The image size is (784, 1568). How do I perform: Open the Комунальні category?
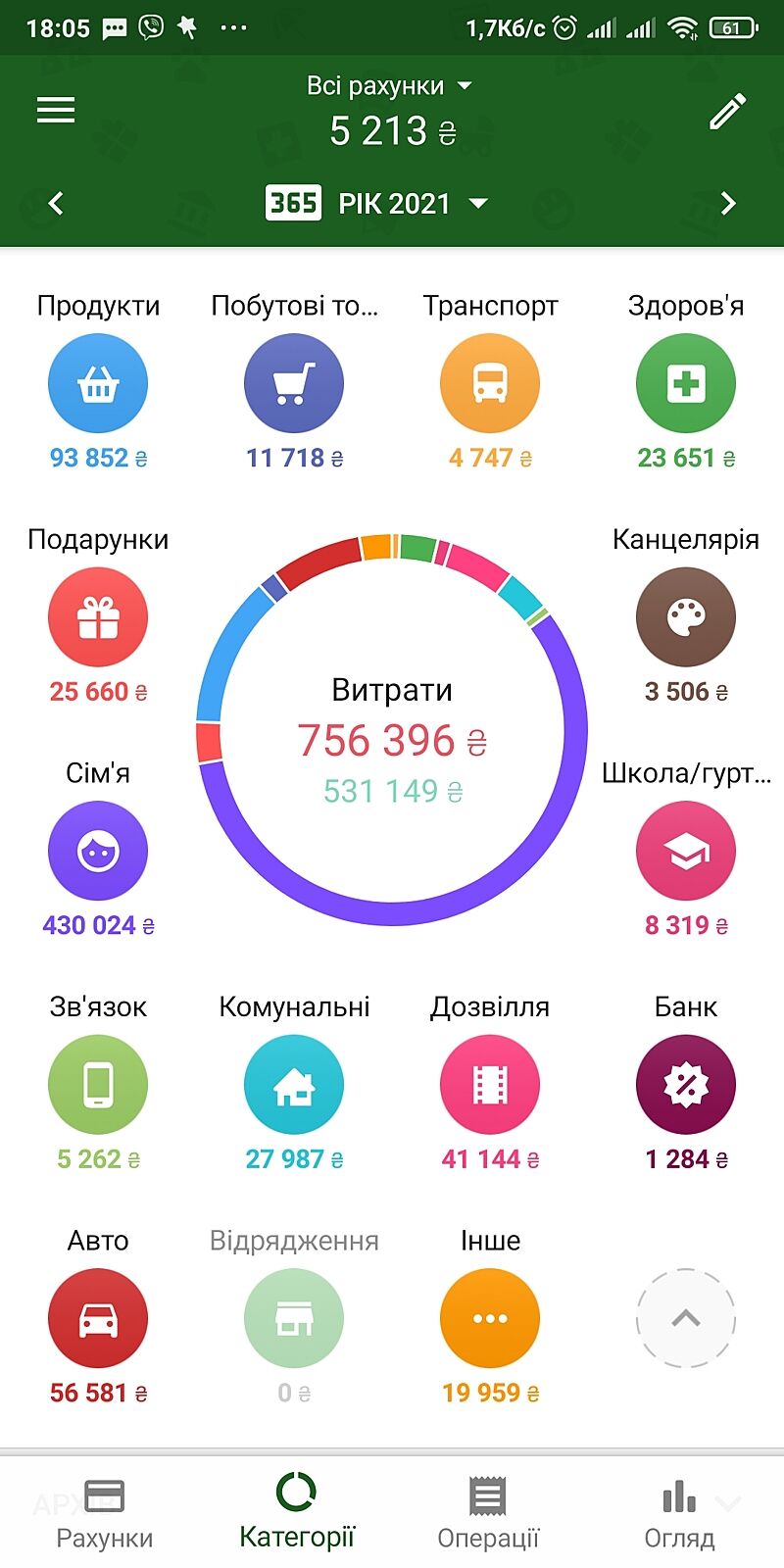(x=294, y=1085)
